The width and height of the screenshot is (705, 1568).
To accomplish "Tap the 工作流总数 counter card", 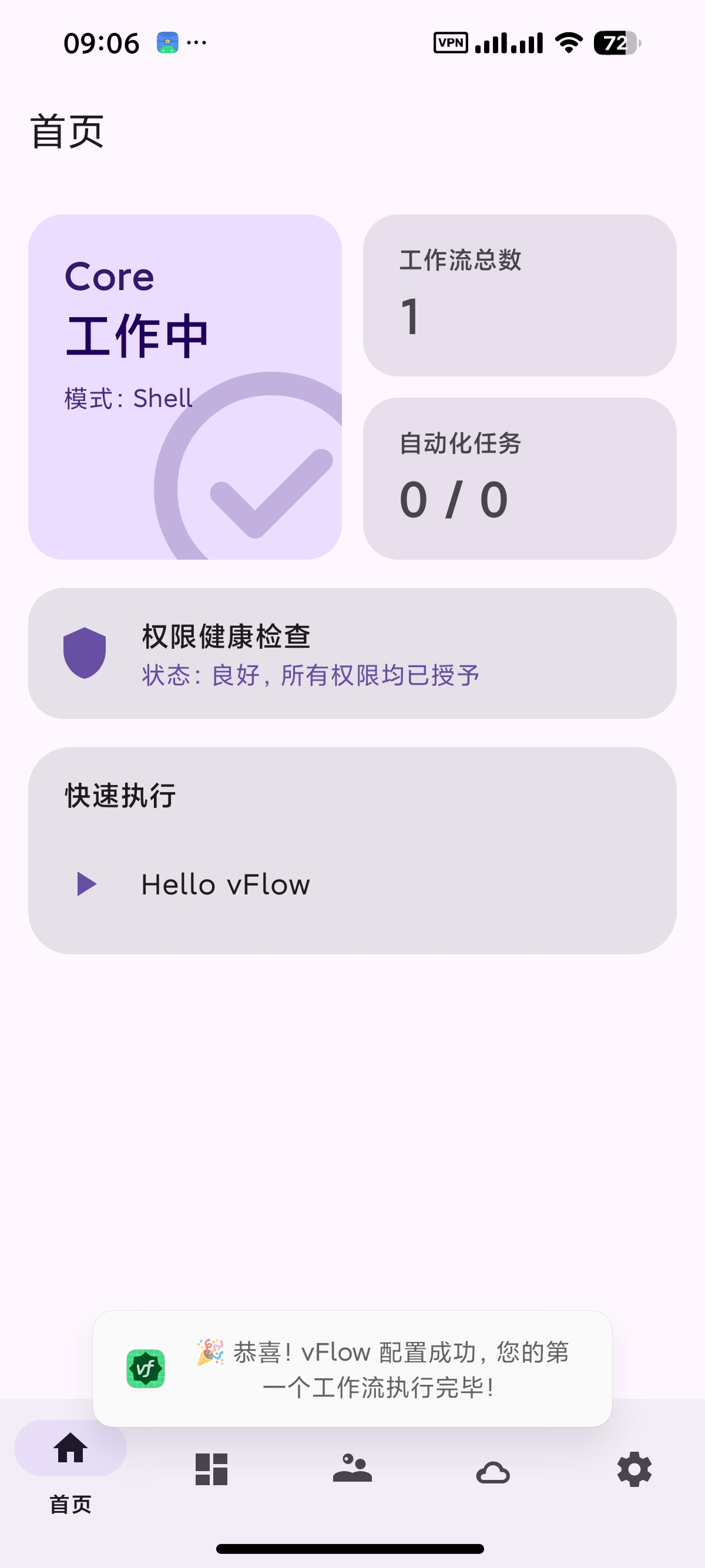I will coord(519,297).
